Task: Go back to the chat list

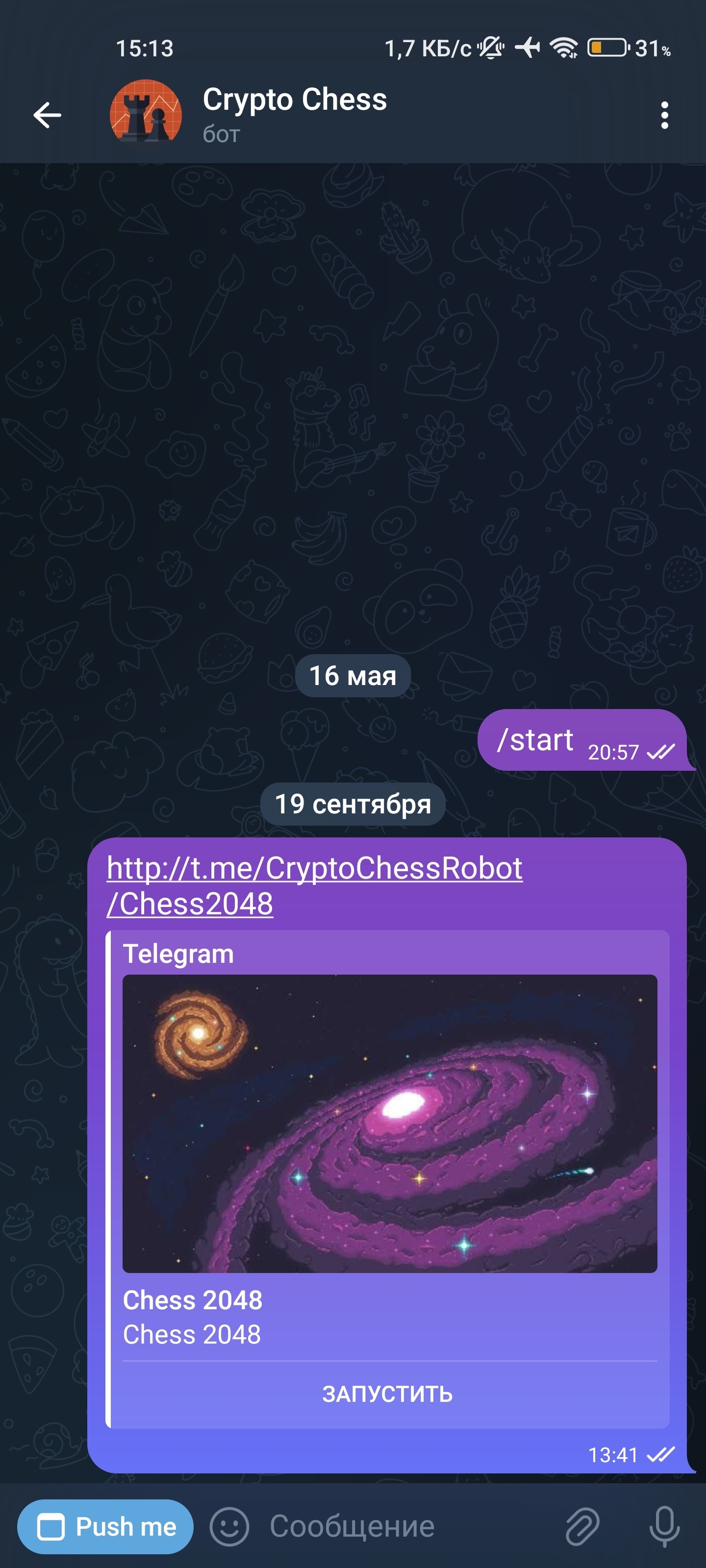Action: pos(47,115)
